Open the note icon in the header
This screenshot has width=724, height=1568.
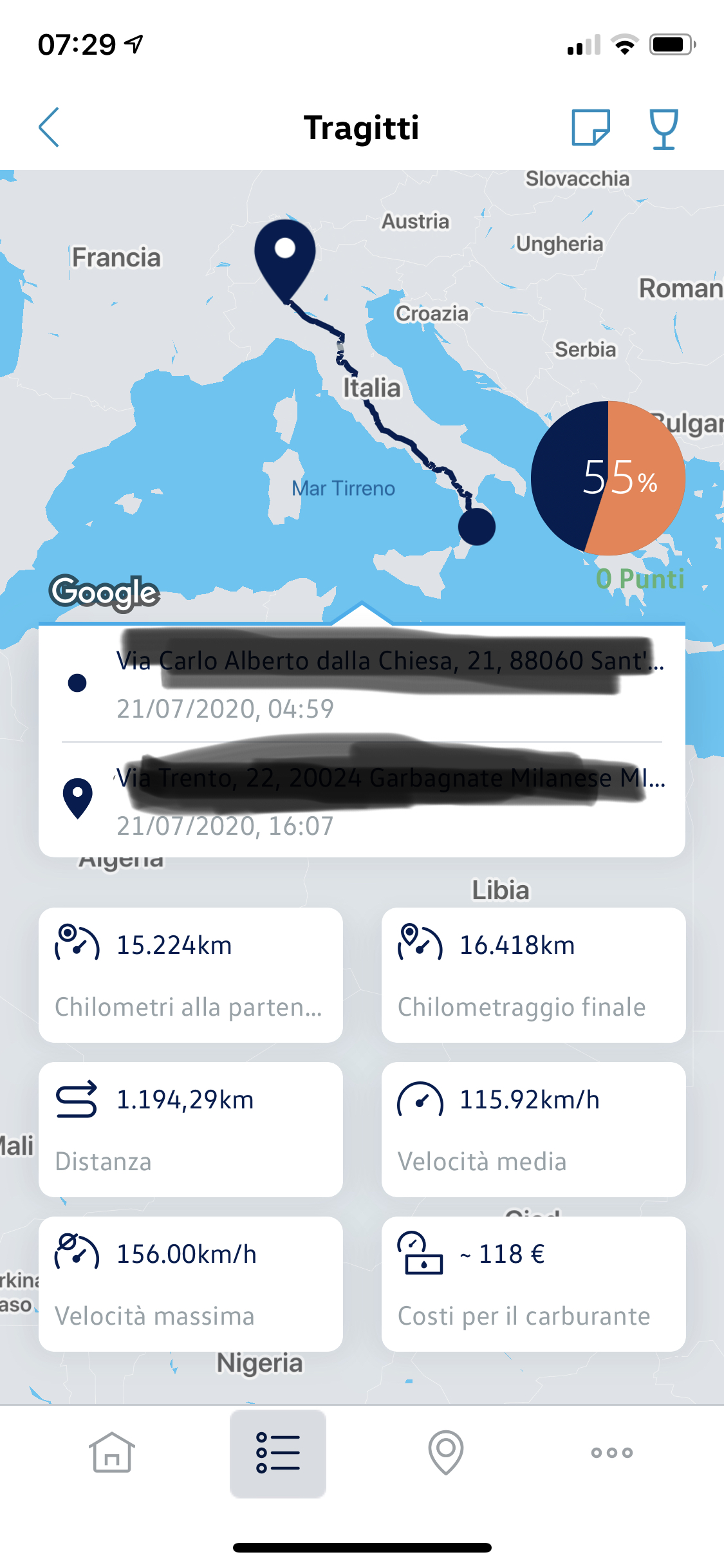590,127
